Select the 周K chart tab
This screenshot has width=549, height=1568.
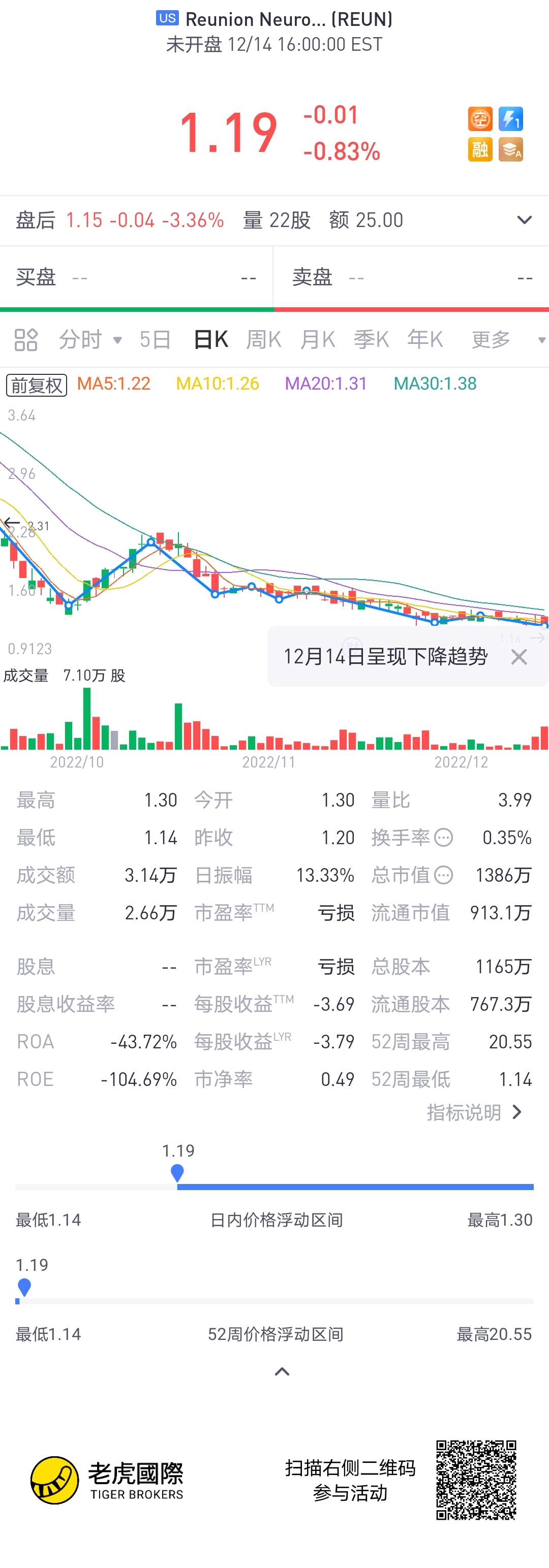pyautogui.click(x=263, y=340)
